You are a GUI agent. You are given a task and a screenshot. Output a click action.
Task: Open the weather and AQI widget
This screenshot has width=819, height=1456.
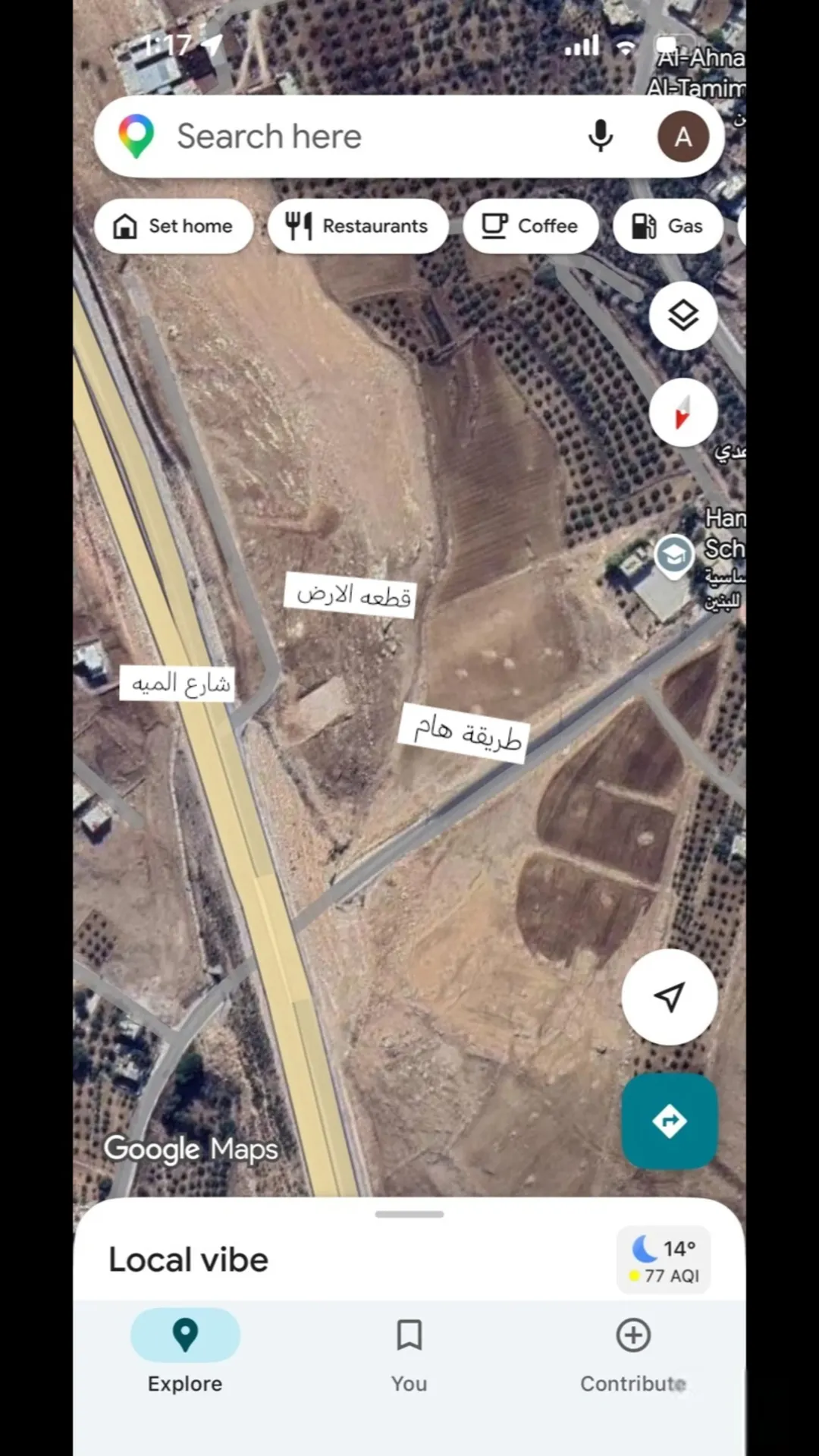[664, 1261]
